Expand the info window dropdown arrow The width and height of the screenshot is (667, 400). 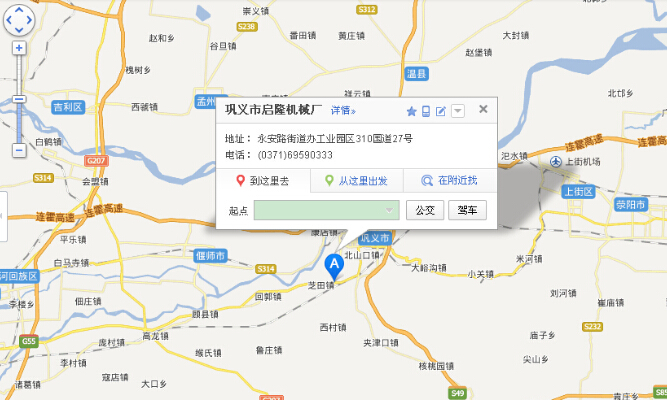pyautogui.click(x=457, y=111)
